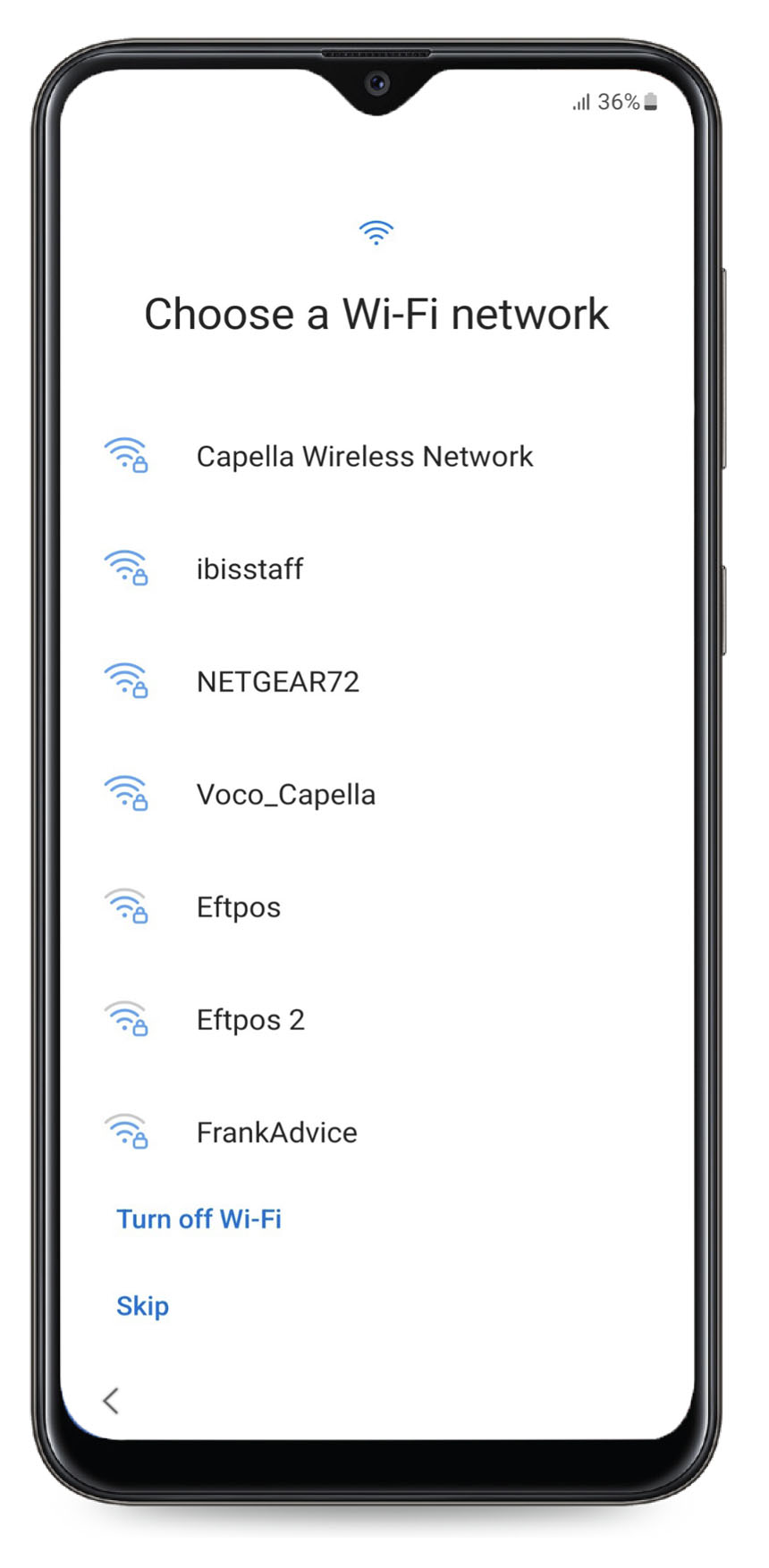
Task: Skip the Wi-Fi setup step
Action: [142, 1305]
